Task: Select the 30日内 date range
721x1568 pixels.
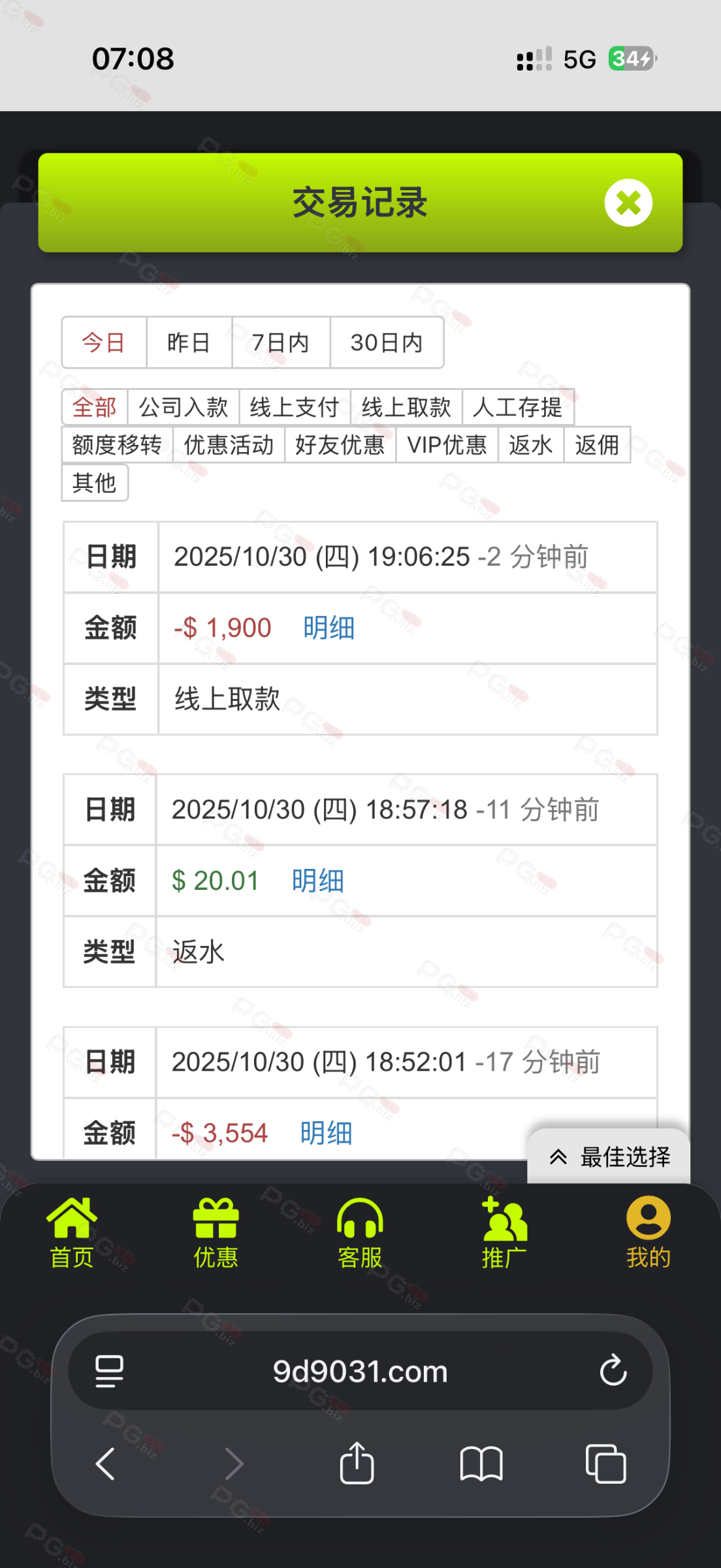Action: tap(387, 342)
